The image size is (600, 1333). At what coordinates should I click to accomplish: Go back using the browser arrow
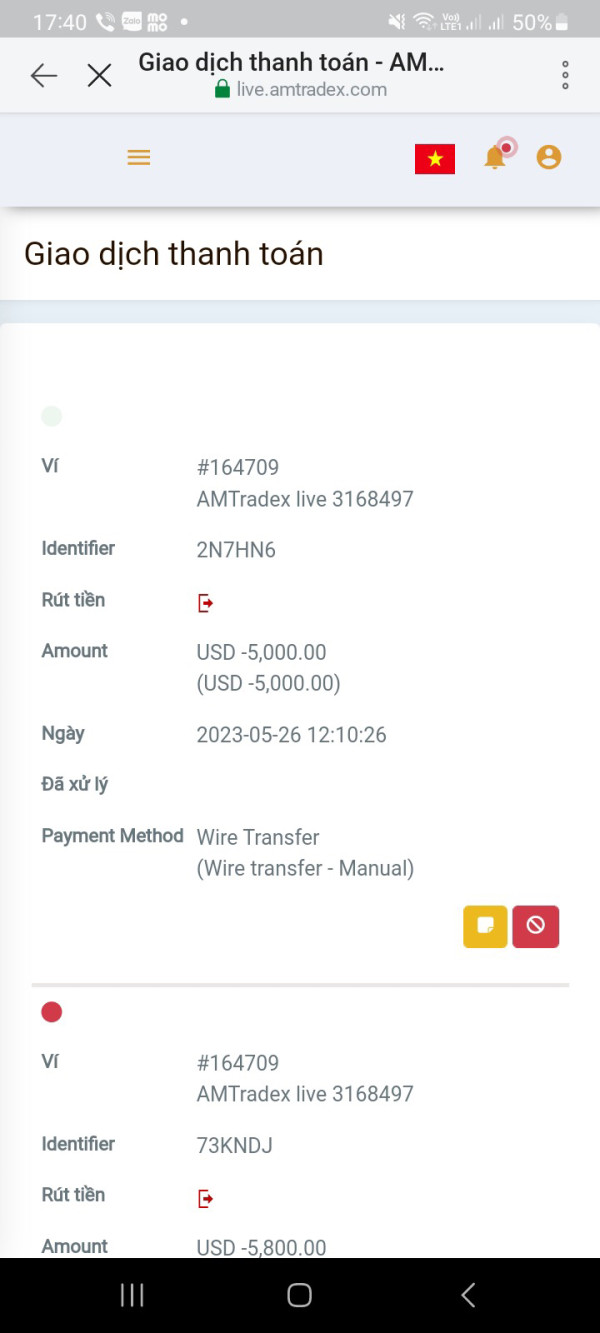click(x=44, y=75)
